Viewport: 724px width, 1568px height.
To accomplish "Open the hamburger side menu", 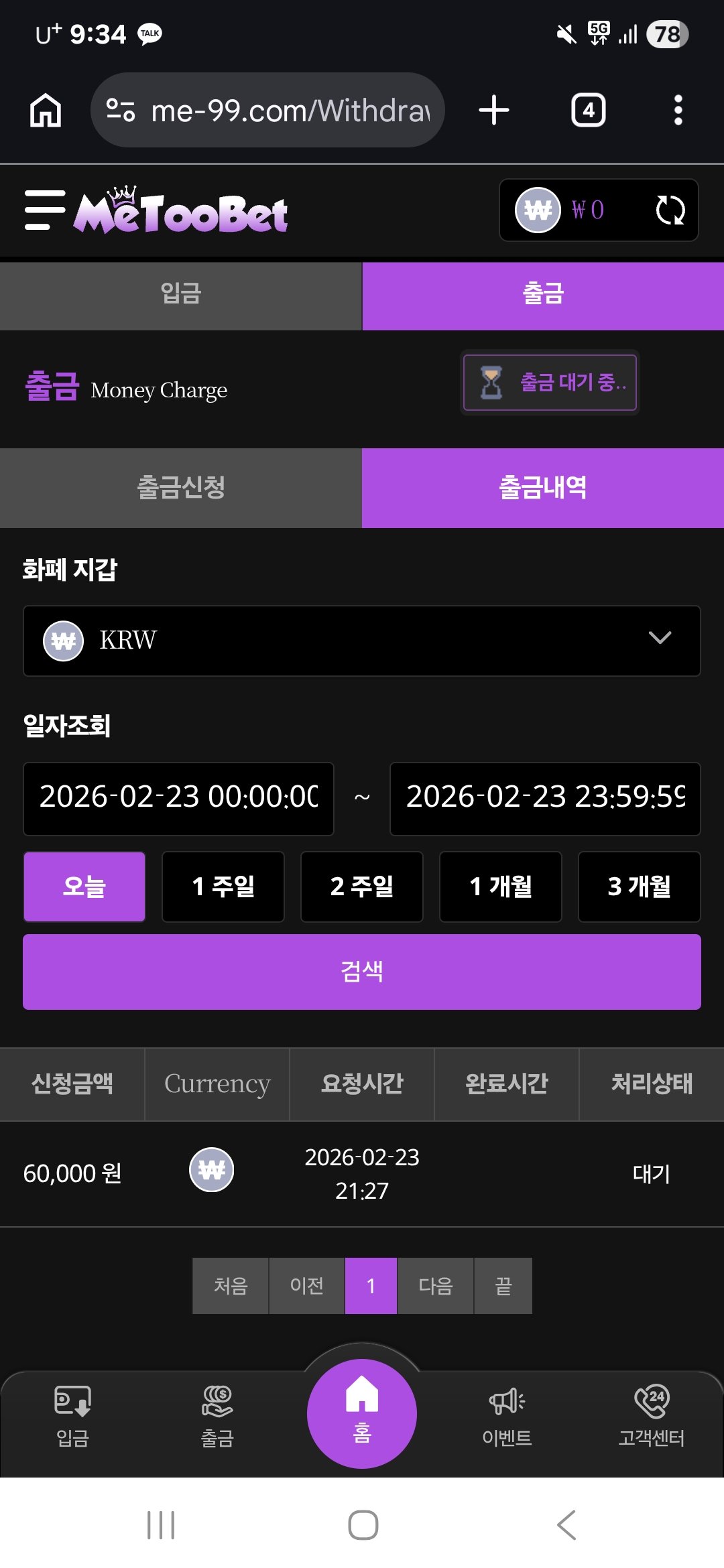I will pyautogui.click(x=44, y=210).
